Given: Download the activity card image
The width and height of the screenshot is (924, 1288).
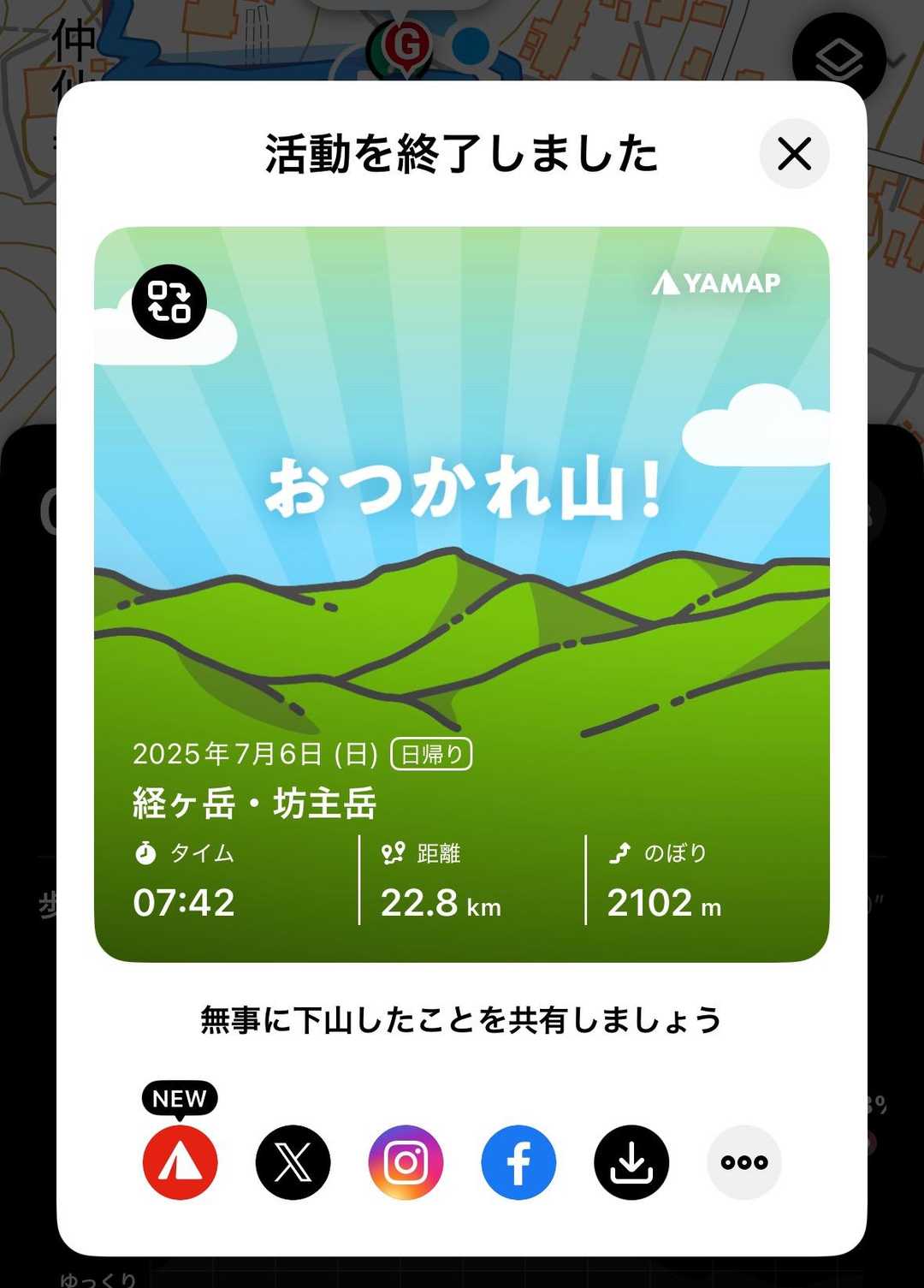Looking at the screenshot, I should (631, 1161).
